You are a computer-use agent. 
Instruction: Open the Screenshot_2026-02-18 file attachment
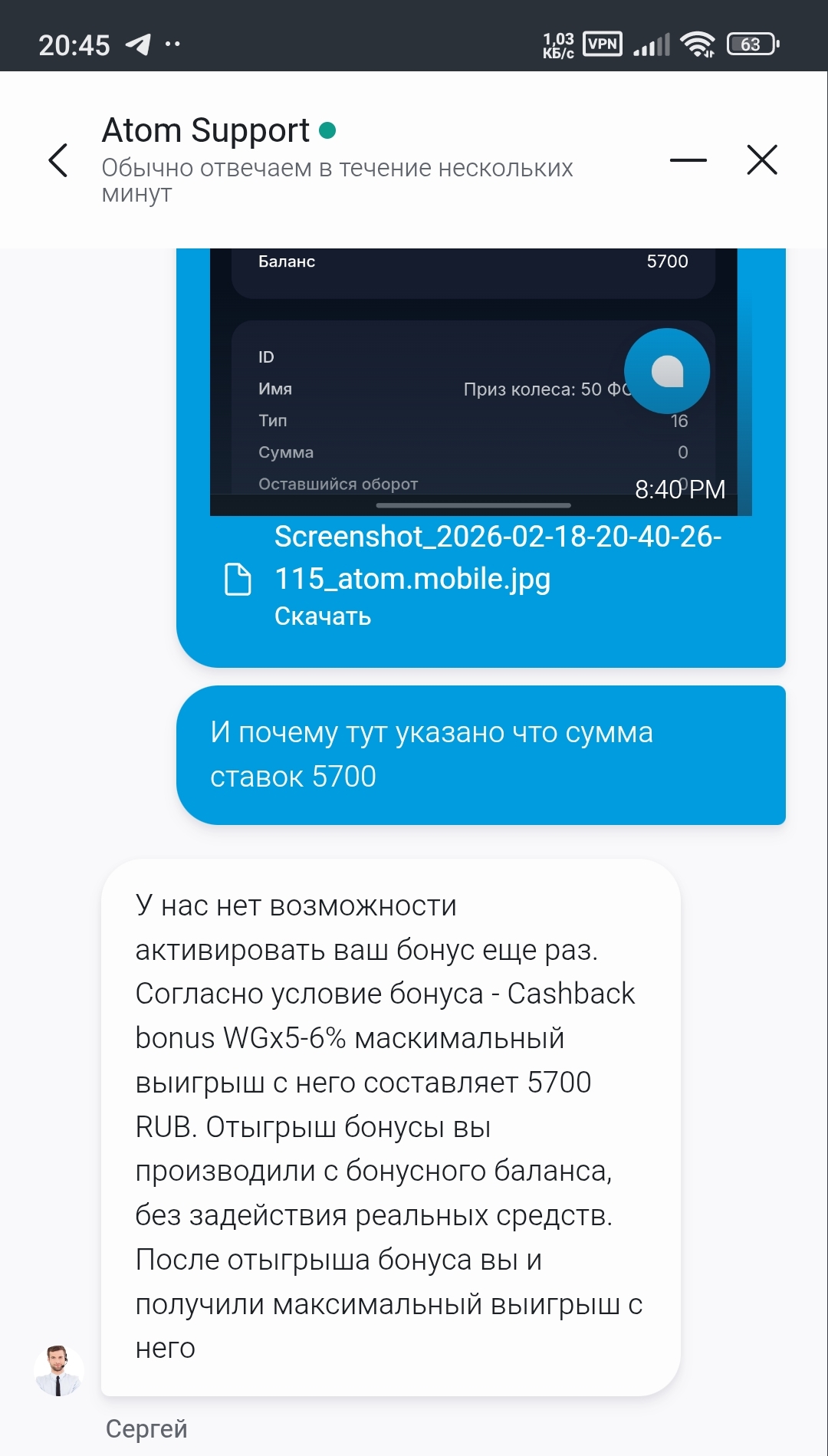[497, 557]
